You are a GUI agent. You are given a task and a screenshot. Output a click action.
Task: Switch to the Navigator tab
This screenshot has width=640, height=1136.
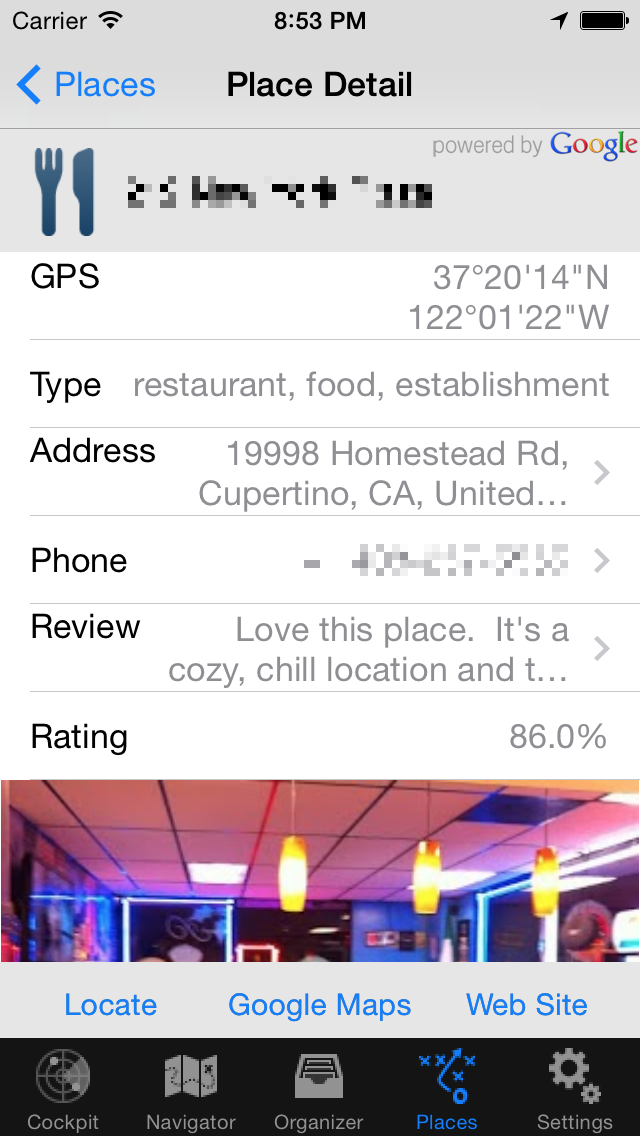click(x=191, y=1090)
